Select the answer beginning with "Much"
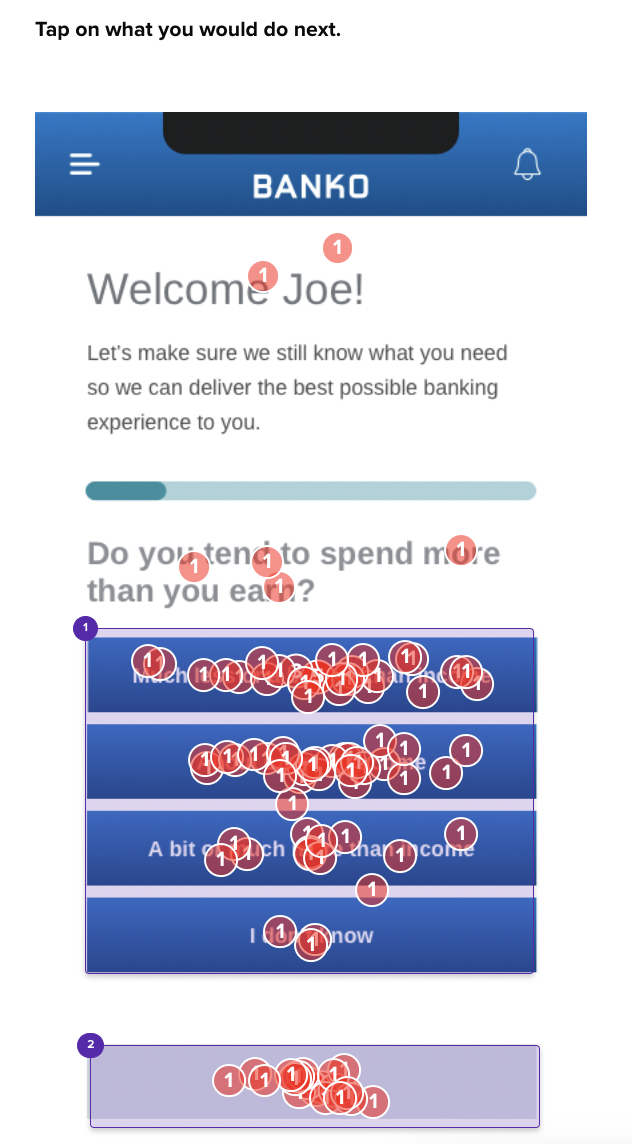Screen dimensions: 632x1144 [311, 675]
